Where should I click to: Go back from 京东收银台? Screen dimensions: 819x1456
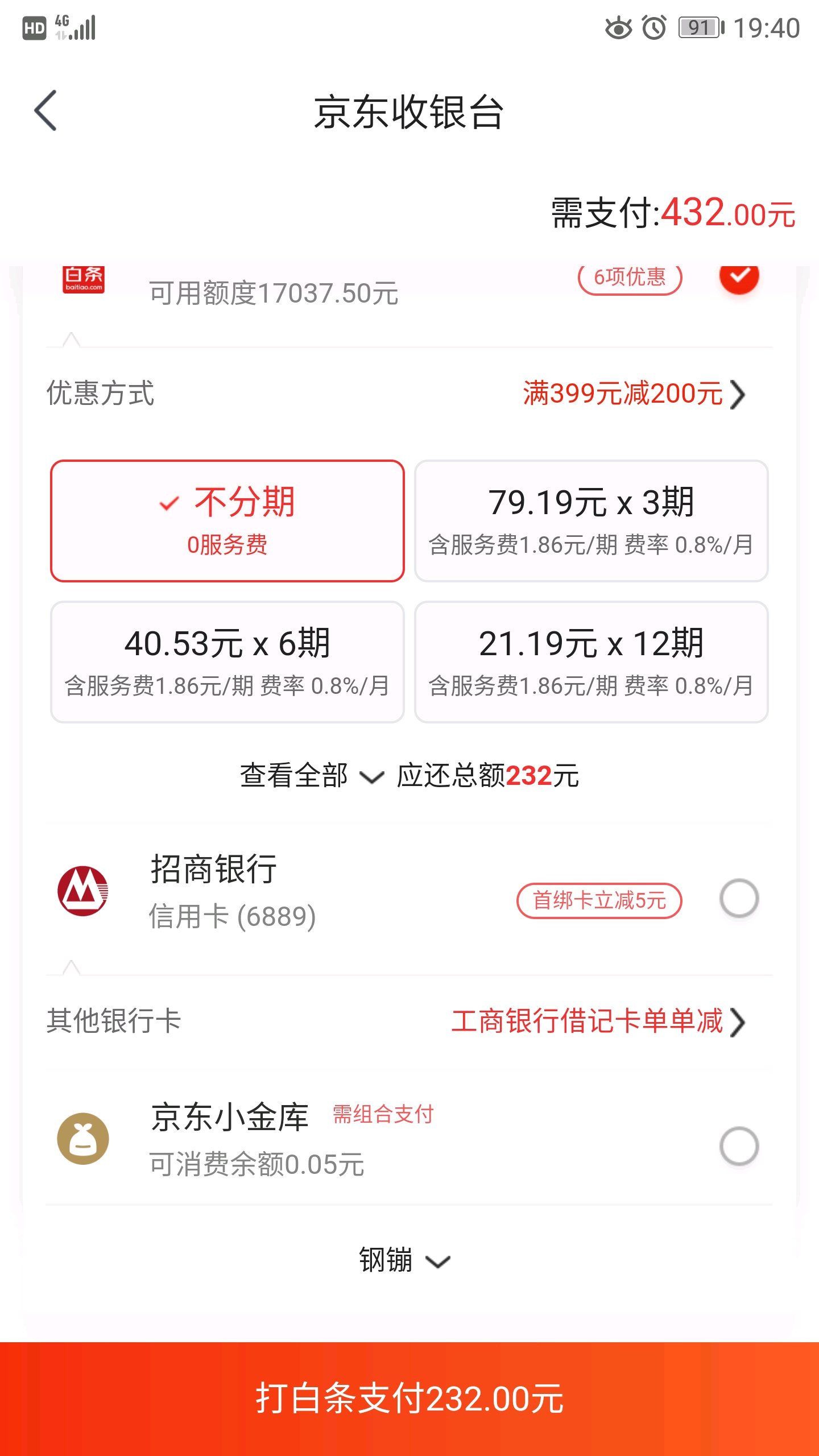[45, 110]
